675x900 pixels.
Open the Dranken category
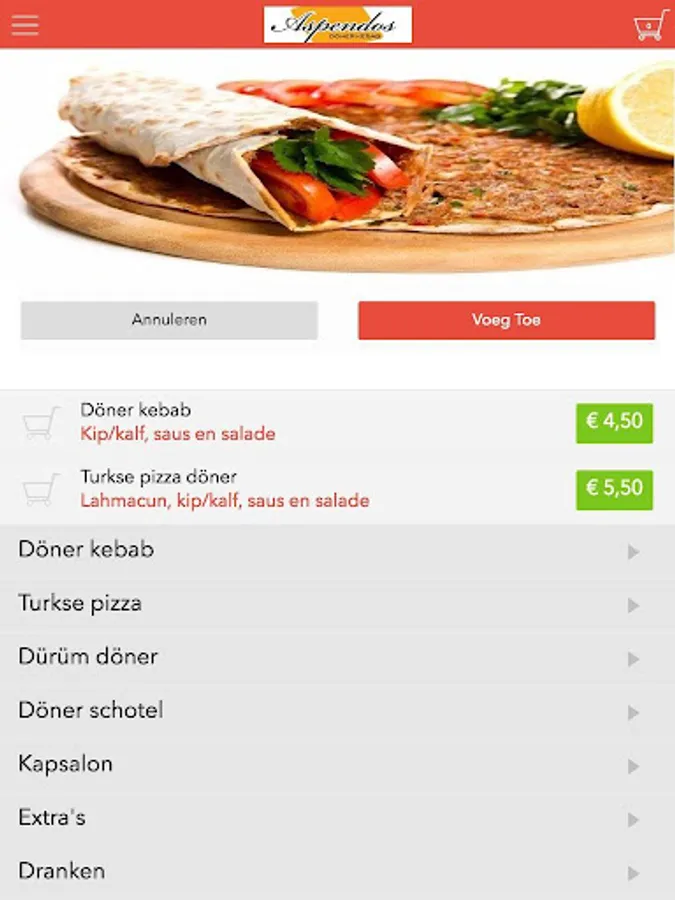337,872
